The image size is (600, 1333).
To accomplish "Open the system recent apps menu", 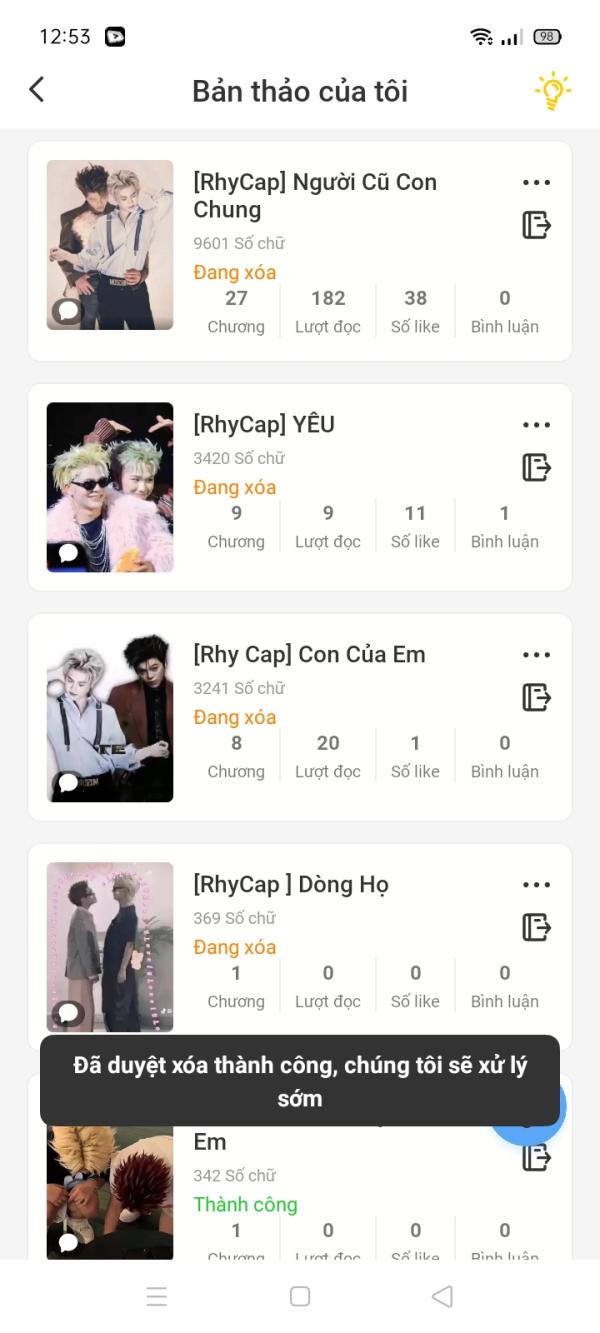I will pos(157,1296).
